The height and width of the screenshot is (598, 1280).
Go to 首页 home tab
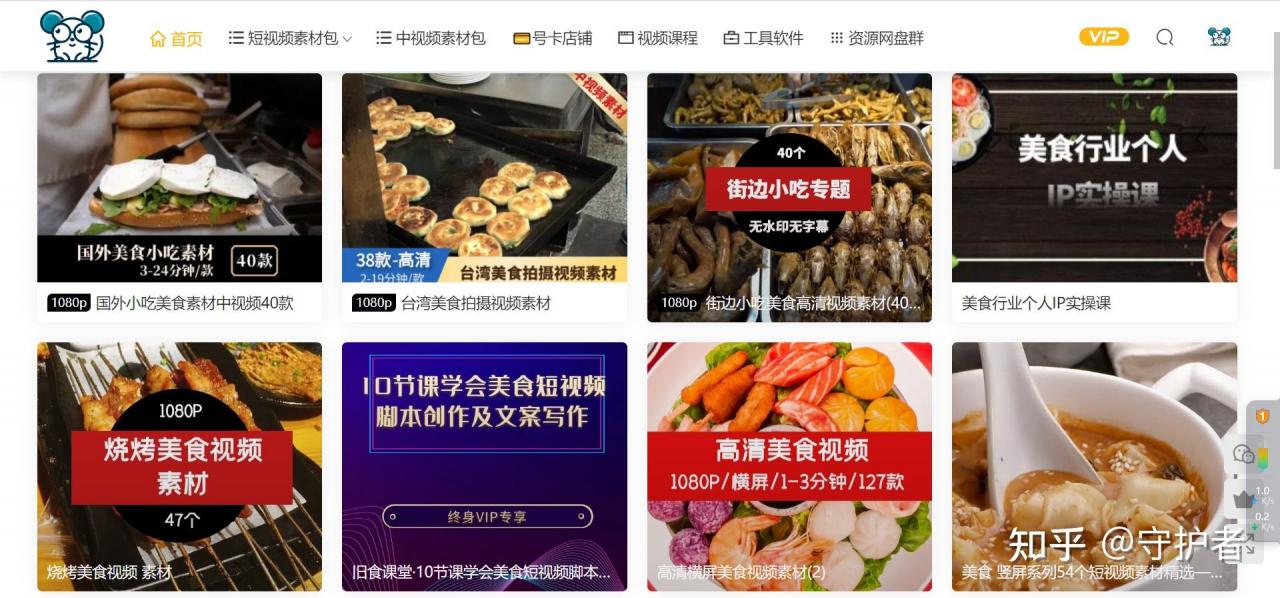click(x=176, y=38)
